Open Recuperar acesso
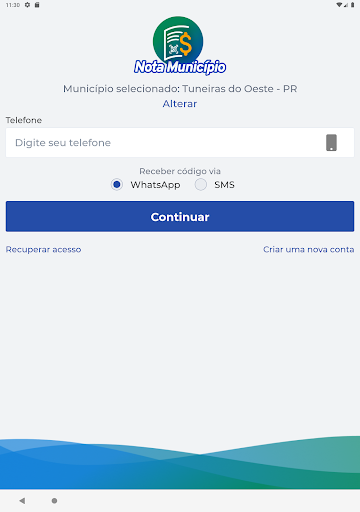 point(43,249)
